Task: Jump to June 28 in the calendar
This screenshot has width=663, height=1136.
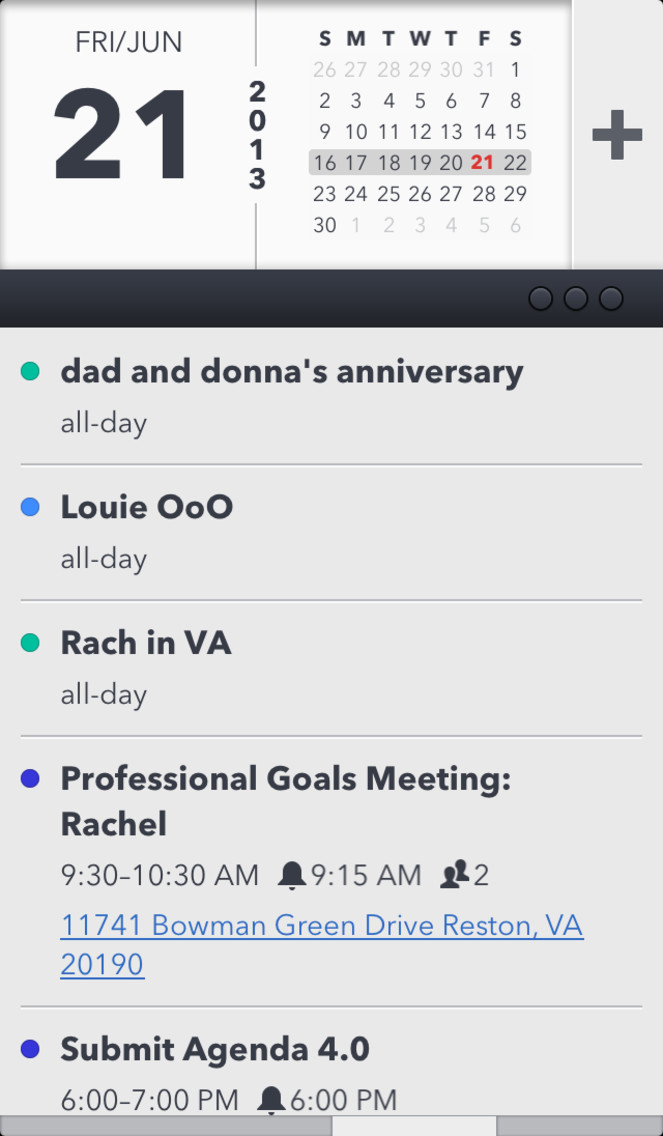Action: pyautogui.click(x=484, y=194)
